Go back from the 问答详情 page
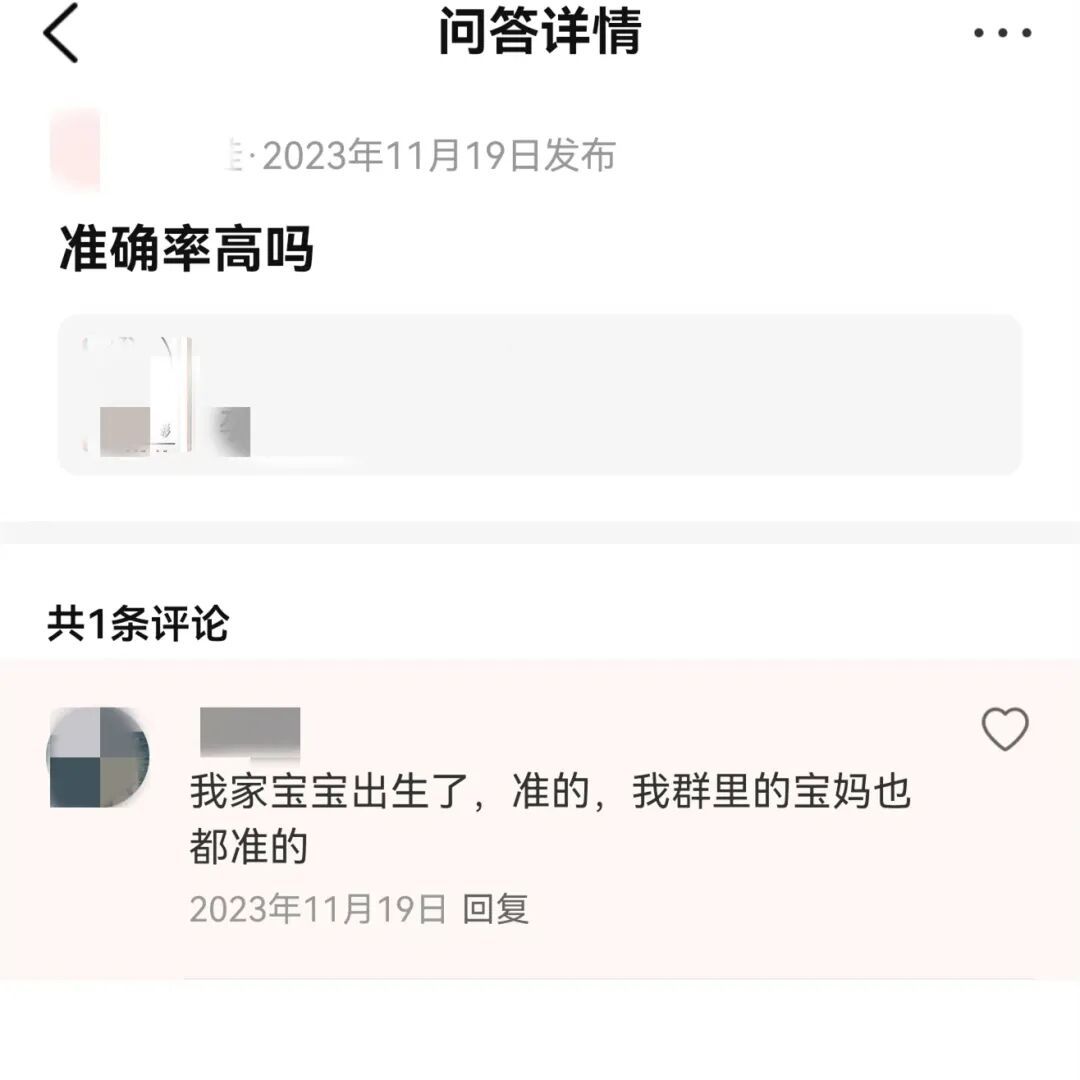Image resolution: width=1080 pixels, height=1080 pixels. point(60,33)
